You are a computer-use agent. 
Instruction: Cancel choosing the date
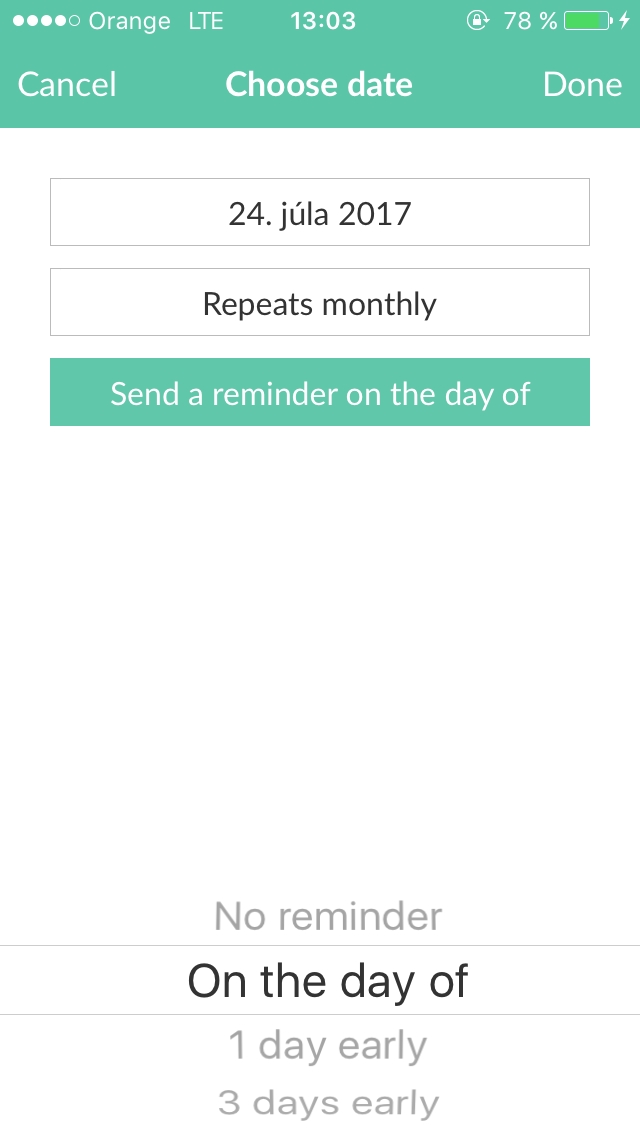[x=67, y=85]
